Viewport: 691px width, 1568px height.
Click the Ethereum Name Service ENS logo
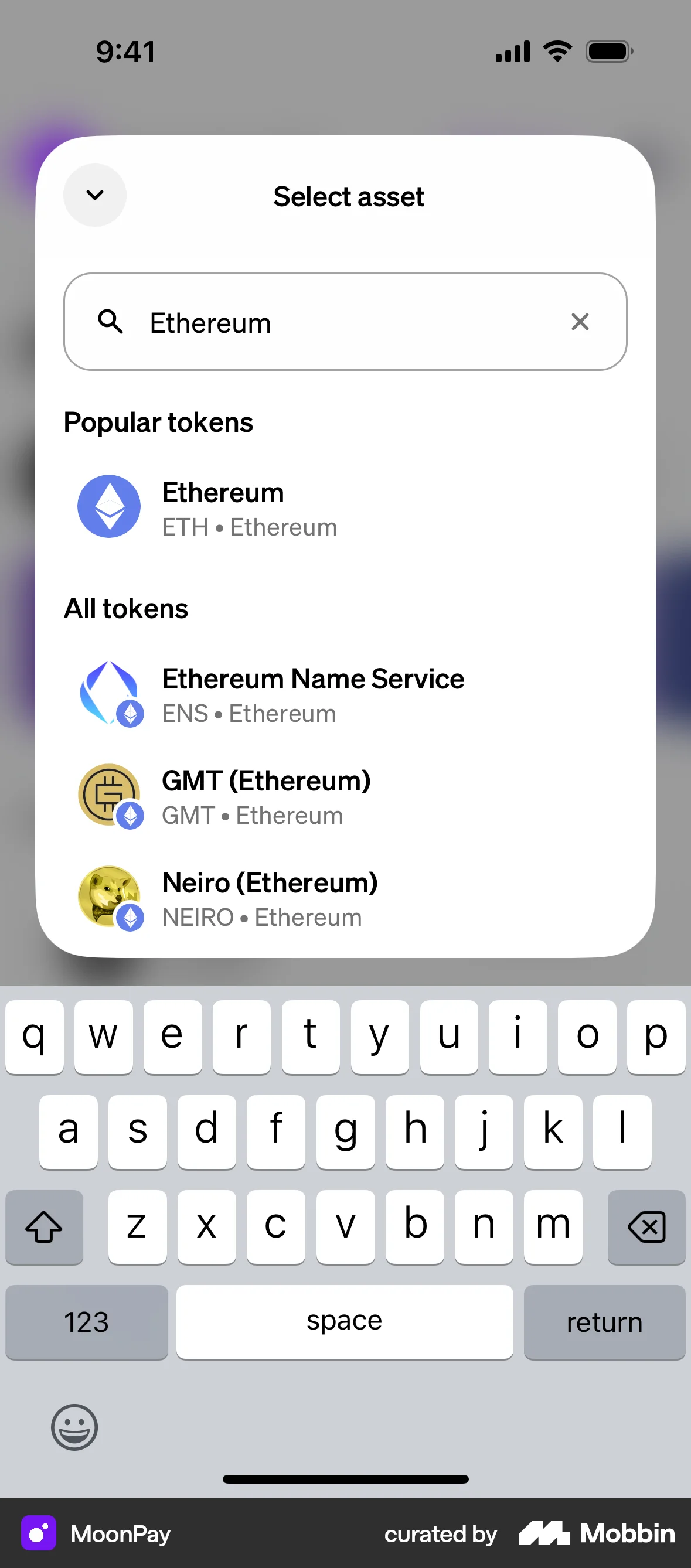click(x=109, y=693)
